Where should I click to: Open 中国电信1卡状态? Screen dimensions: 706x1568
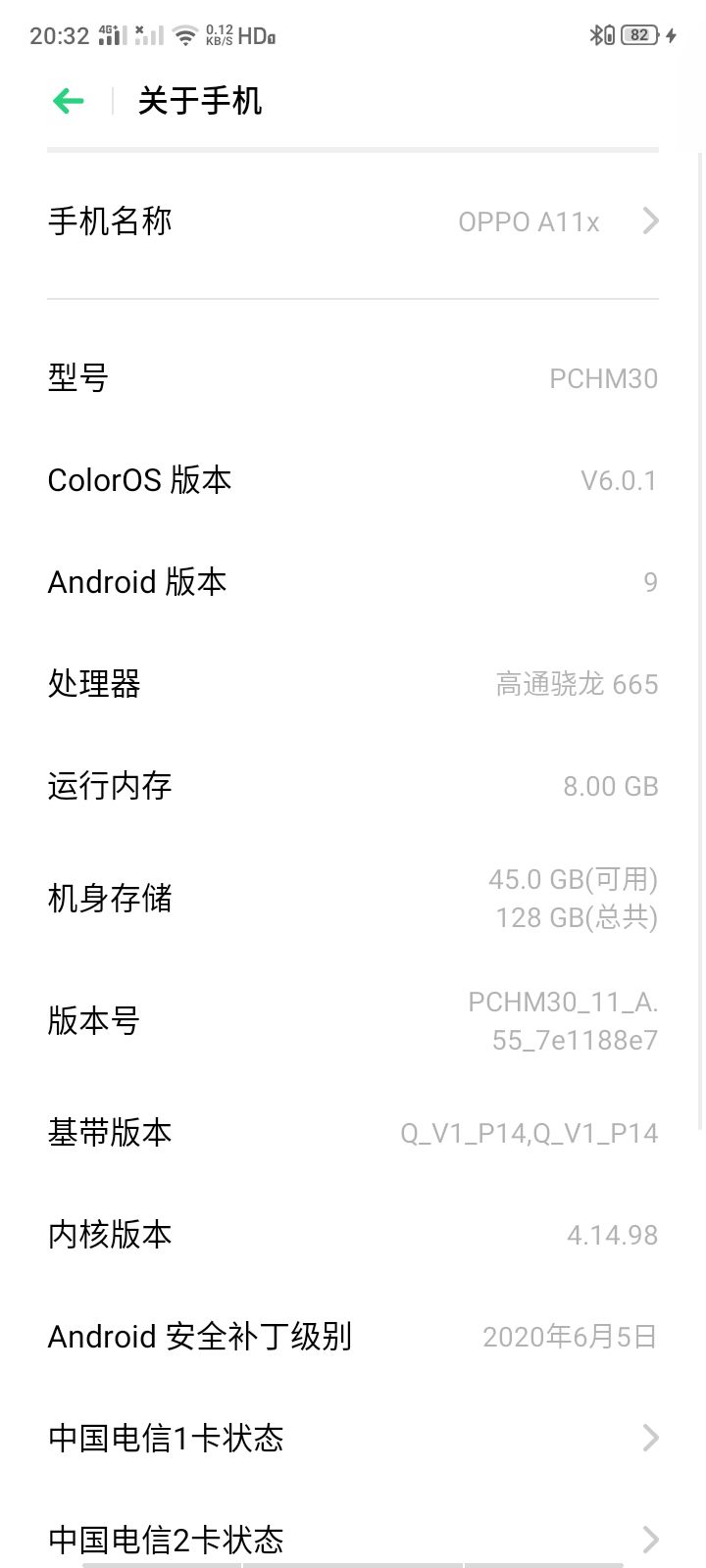point(353,1438)
